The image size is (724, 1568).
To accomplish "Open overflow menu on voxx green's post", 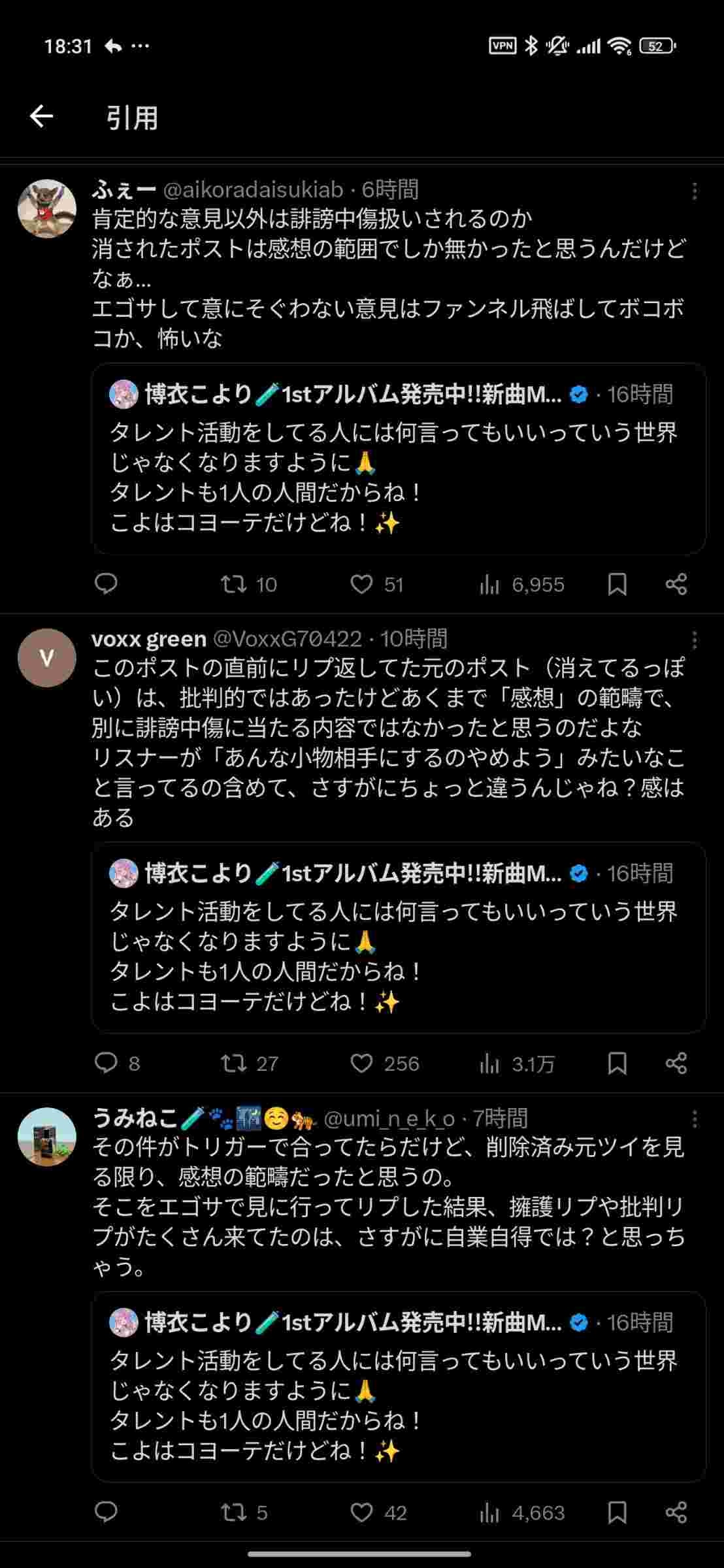I will [x=695, y=640].
